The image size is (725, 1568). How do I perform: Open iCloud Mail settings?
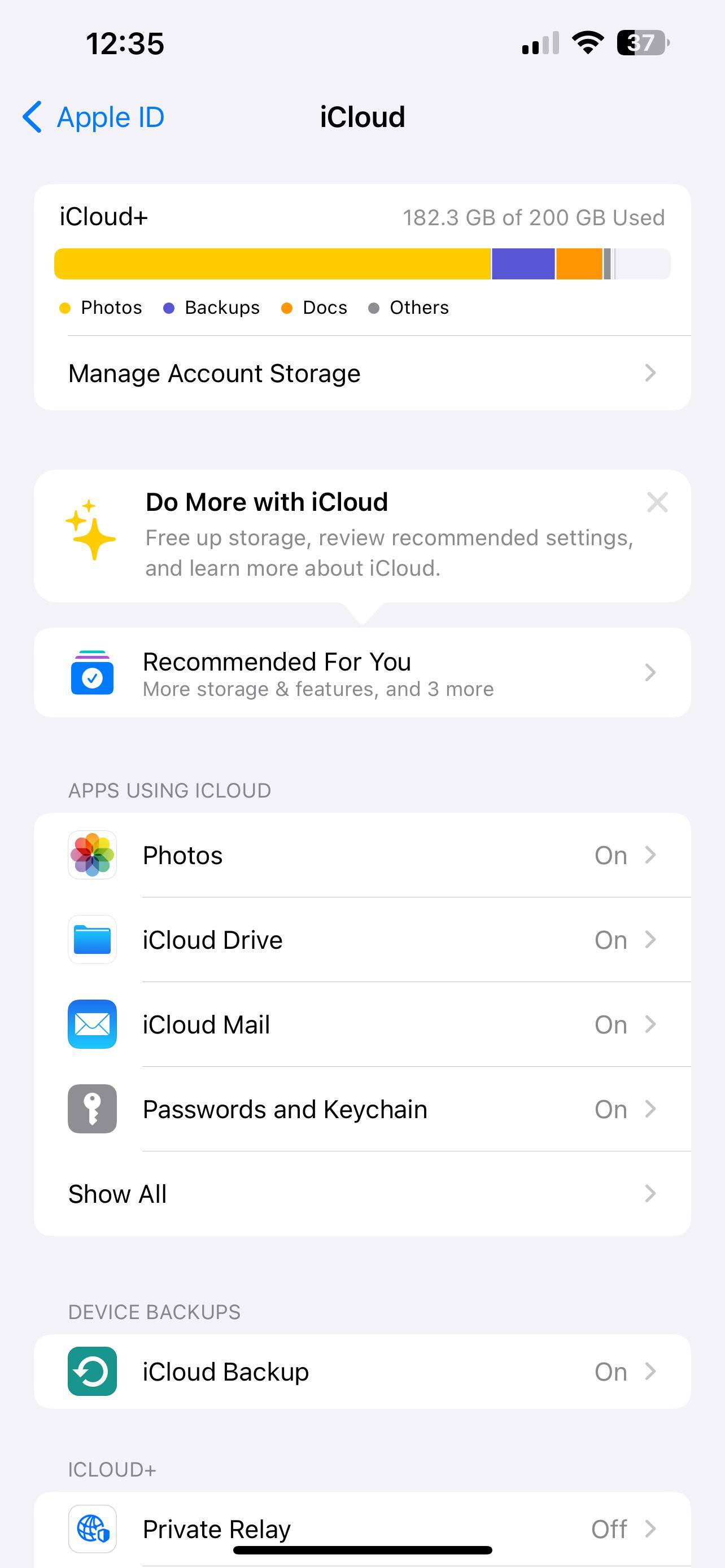tap(361, 1024)
